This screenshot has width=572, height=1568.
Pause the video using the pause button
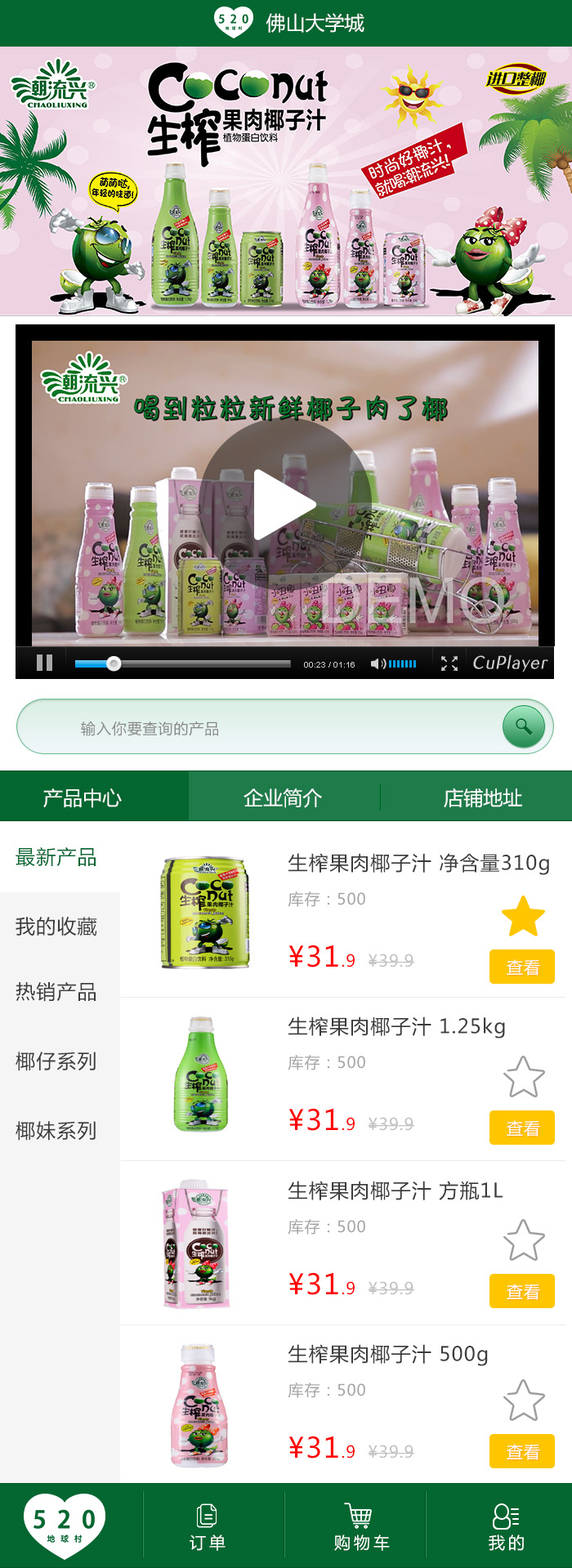[x=45, y=663]
